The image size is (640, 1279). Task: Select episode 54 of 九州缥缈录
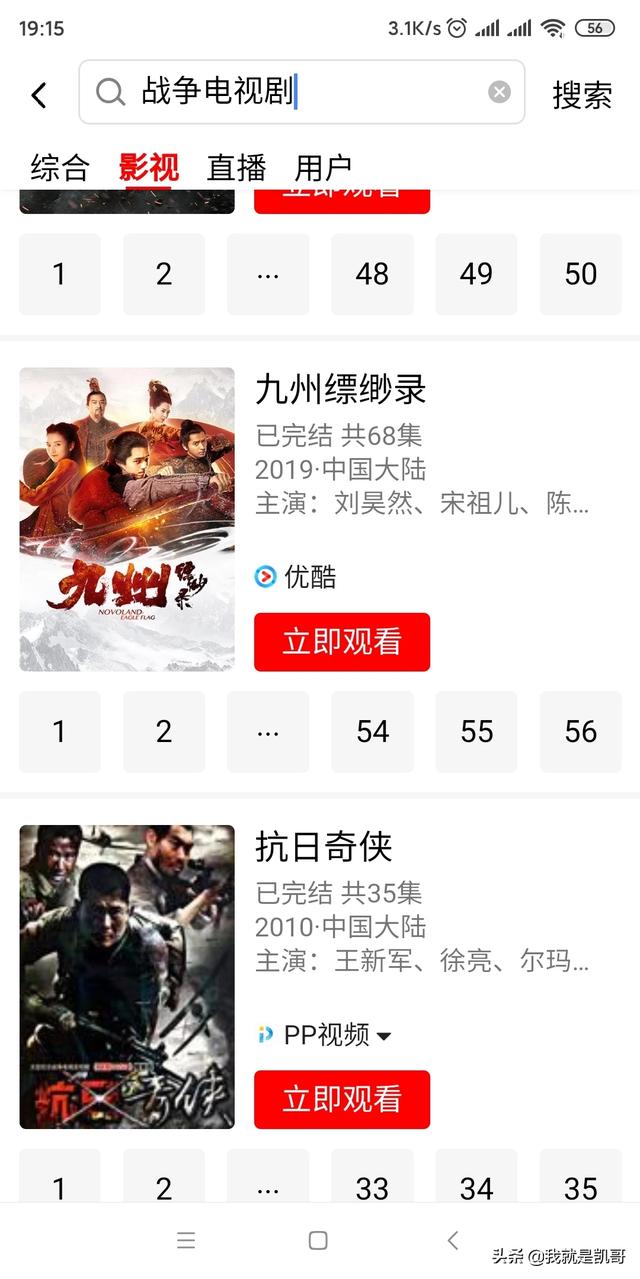(x=372, y=732)
